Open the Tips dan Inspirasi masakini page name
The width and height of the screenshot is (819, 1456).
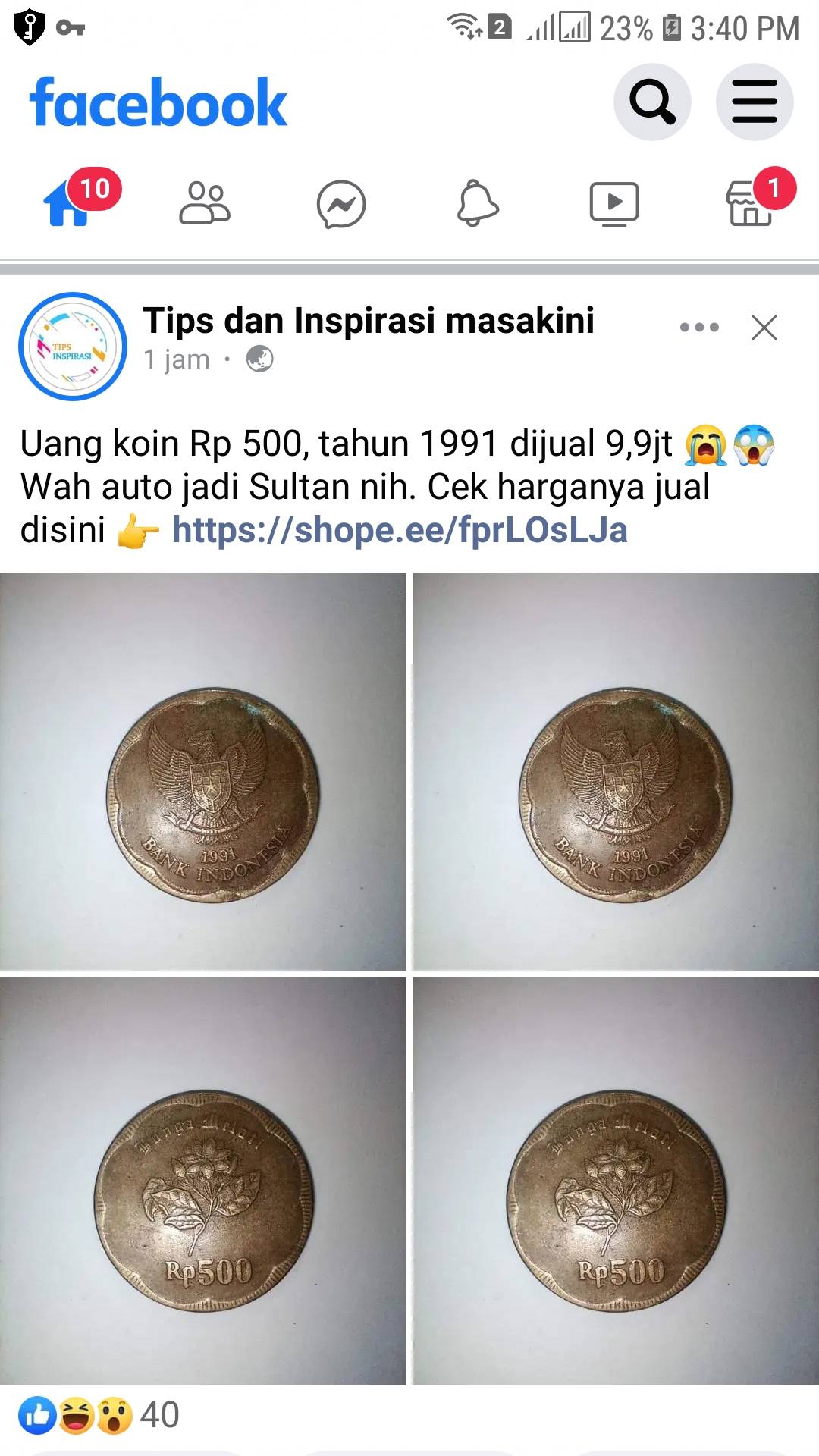click(x=369, y=320)
